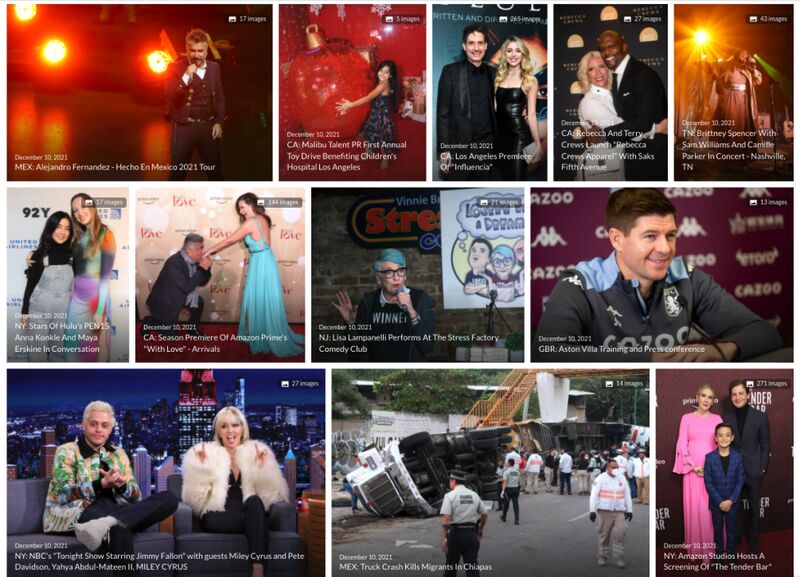This screenshot has height=577, width=800.
Task: Open Alejandro Fernandez Hecho En Mexico gallery
Action: pyautogui.click(x=139, y=92)
